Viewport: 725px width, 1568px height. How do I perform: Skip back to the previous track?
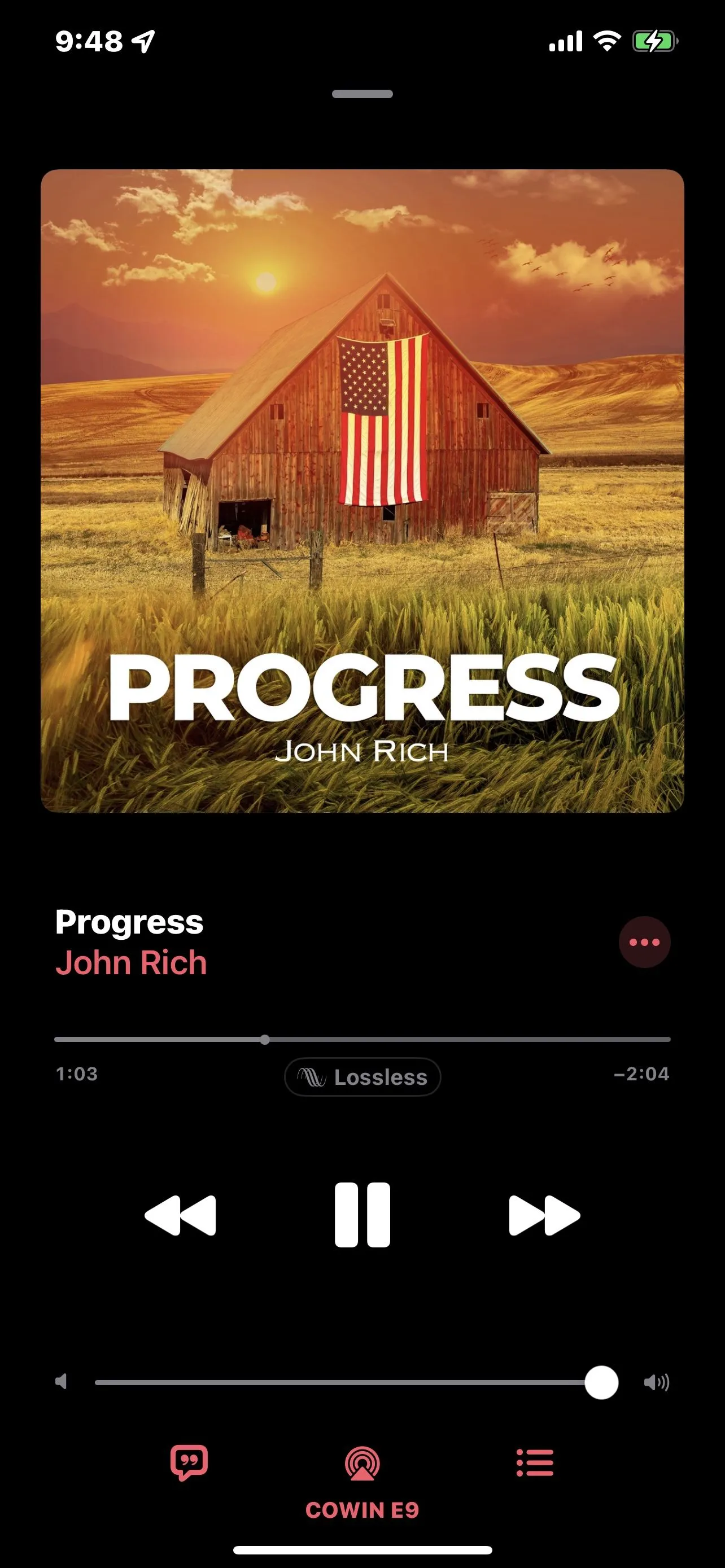pyautogui.click(x=180, y=1215)
